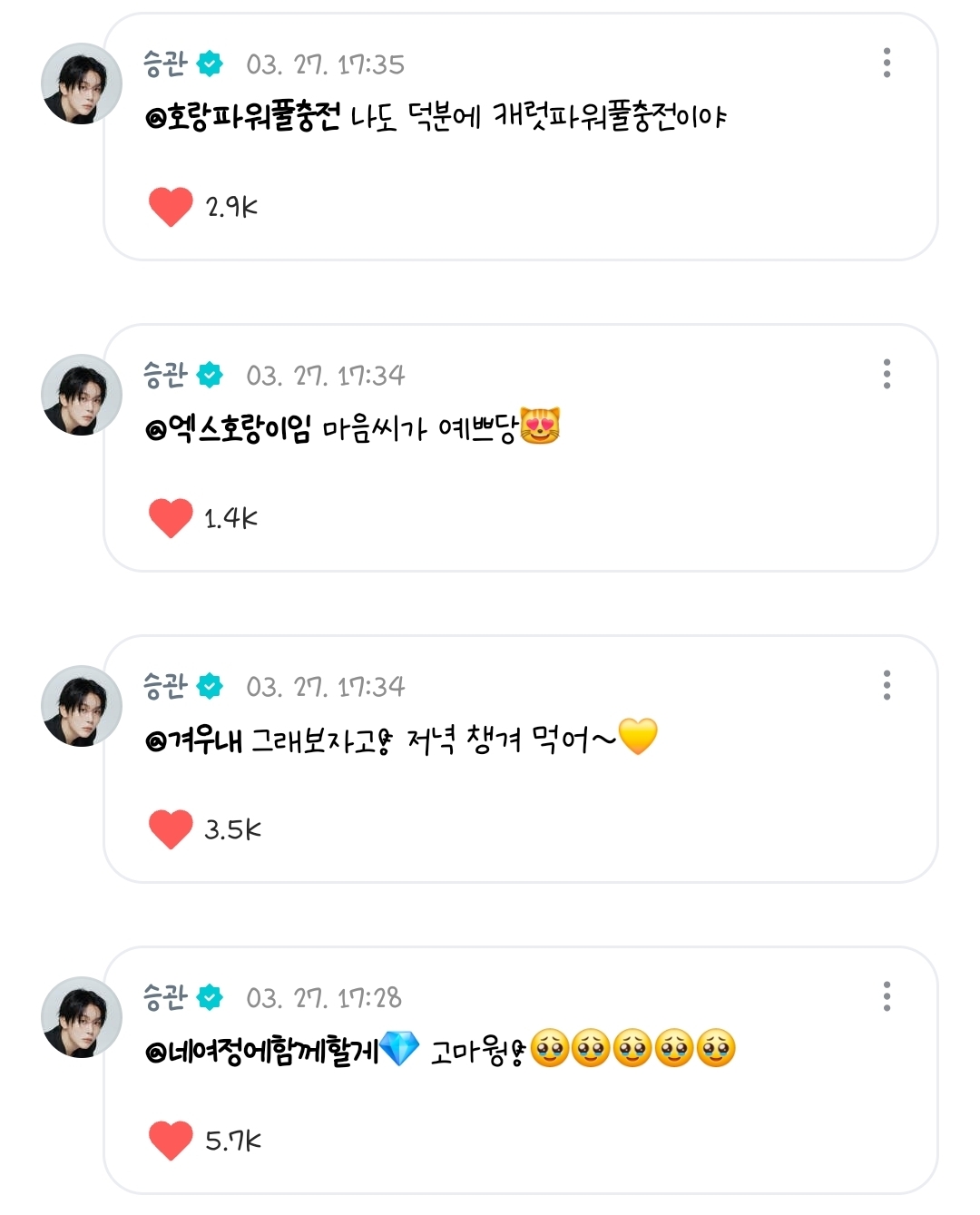Open the three-dot menu on the @겨우내 reply

point(887,685)
